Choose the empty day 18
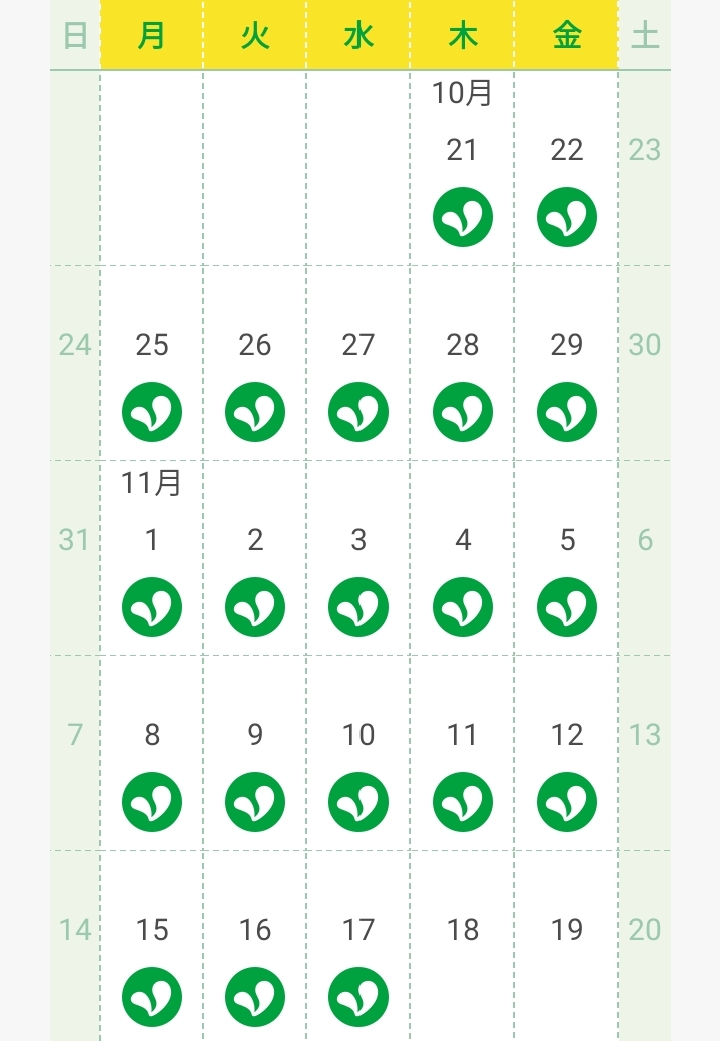Viewport: 720px width, 1041px height. click(x=462, y=947)
